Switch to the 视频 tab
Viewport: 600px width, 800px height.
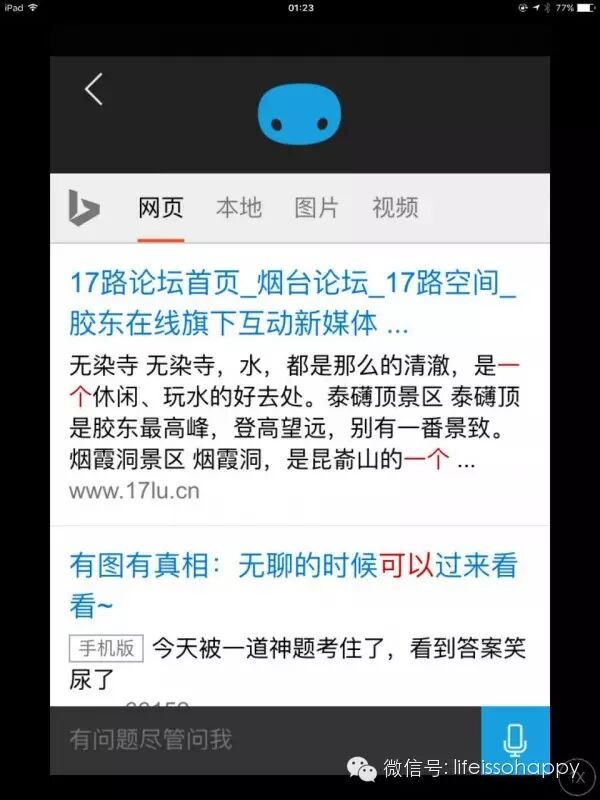pos(395,208)
